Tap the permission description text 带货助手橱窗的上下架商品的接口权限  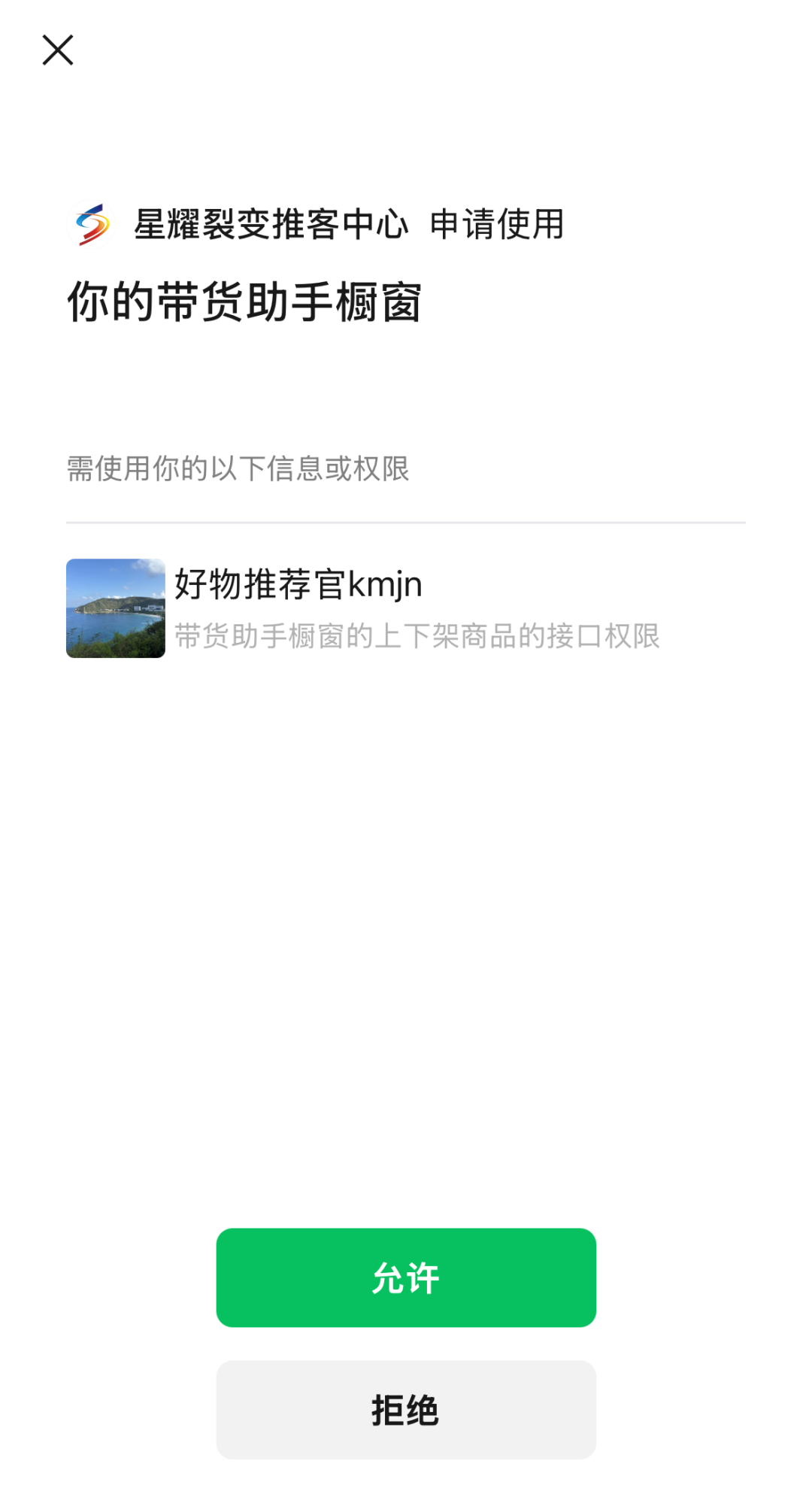(x=418, y=635)
